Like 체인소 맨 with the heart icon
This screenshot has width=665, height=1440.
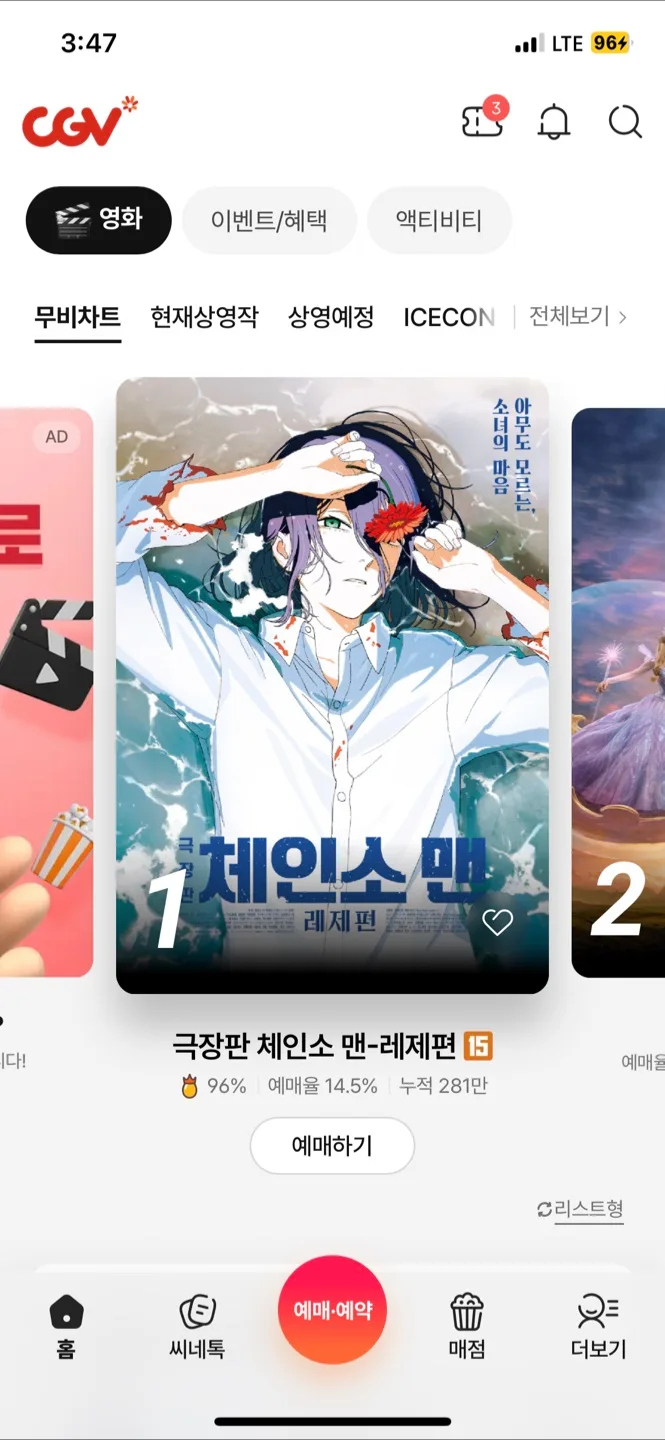pyautogui.click(x=497, y=922)
